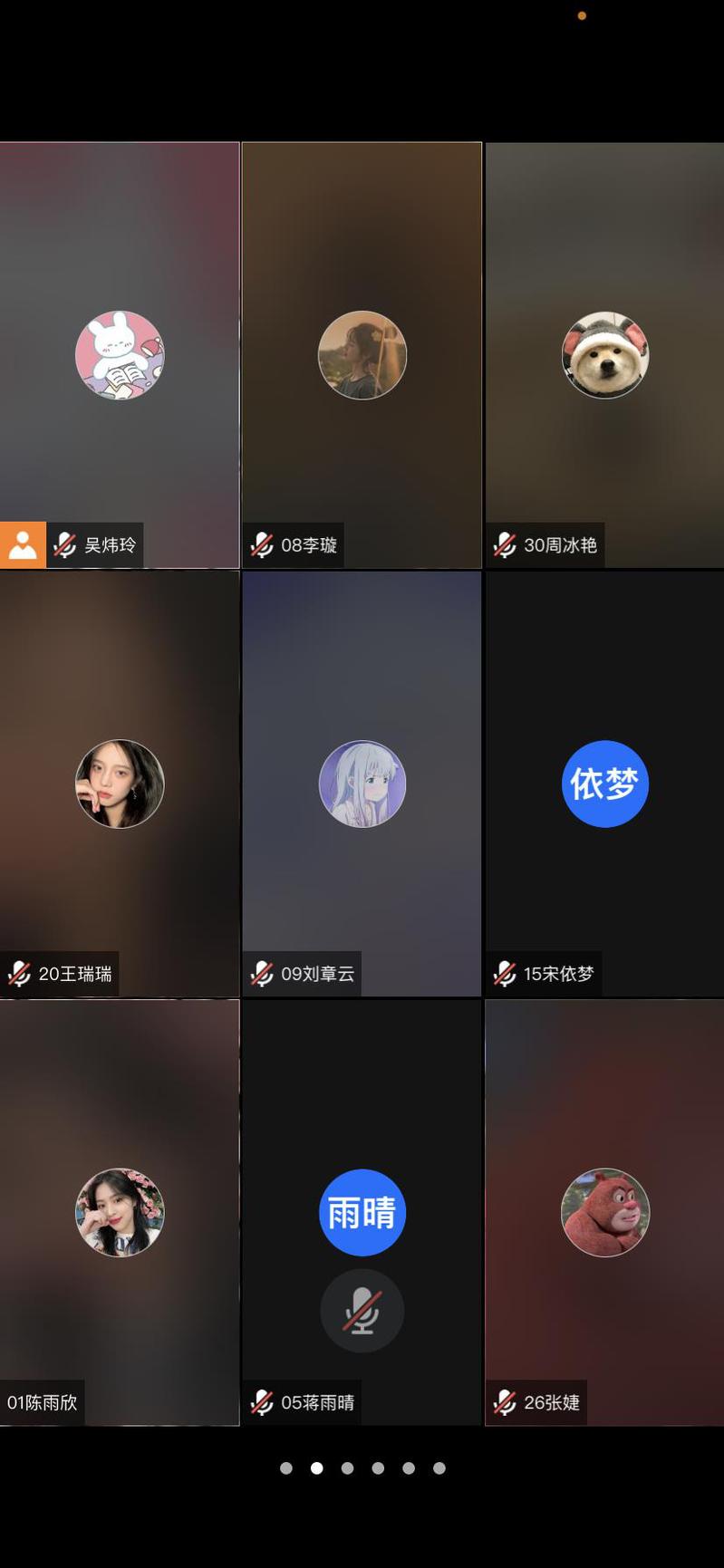View participant tile 01陈雨欣
Viewport: 724px width, 1568px height.
120,1212
